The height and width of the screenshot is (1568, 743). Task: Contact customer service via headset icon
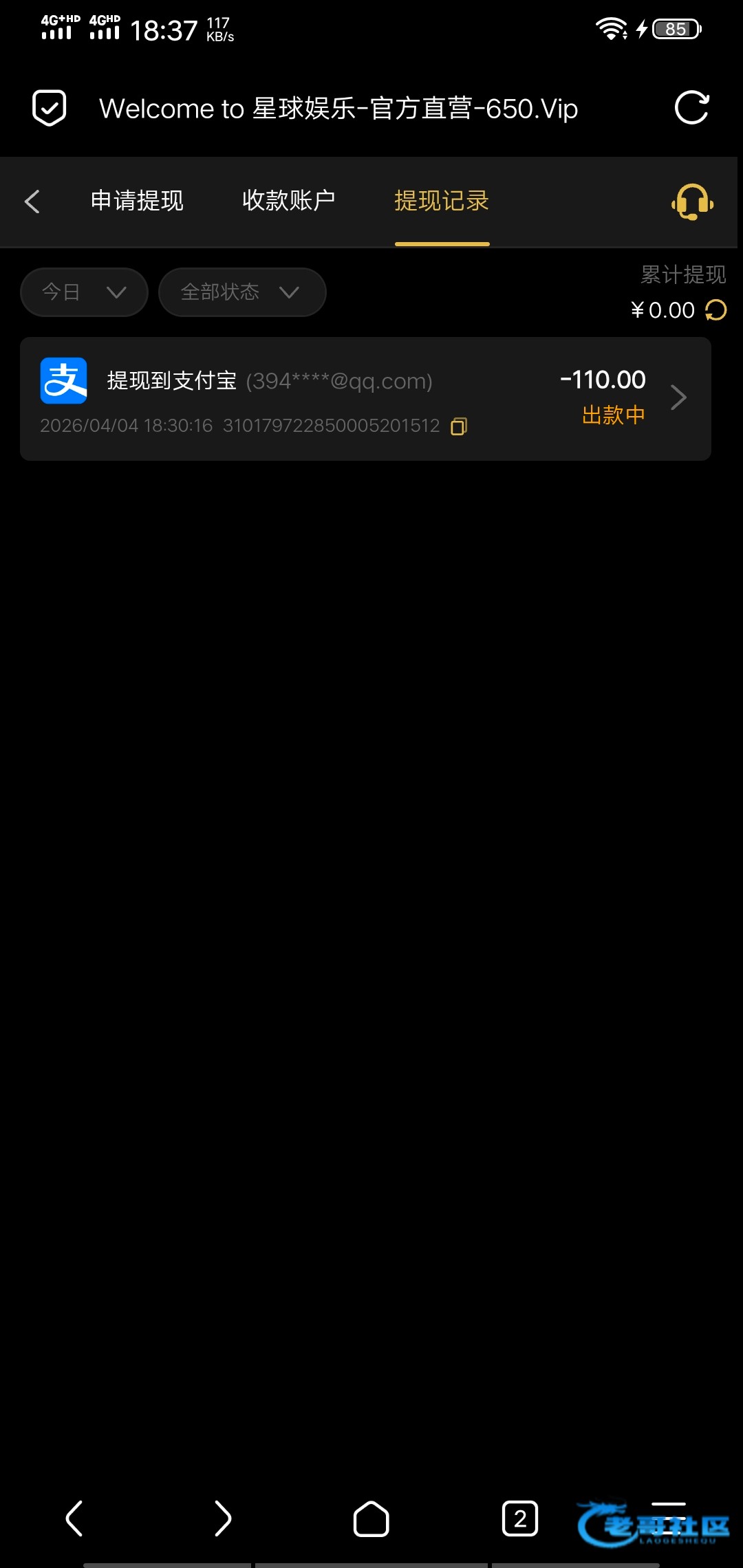coord(692,202)
